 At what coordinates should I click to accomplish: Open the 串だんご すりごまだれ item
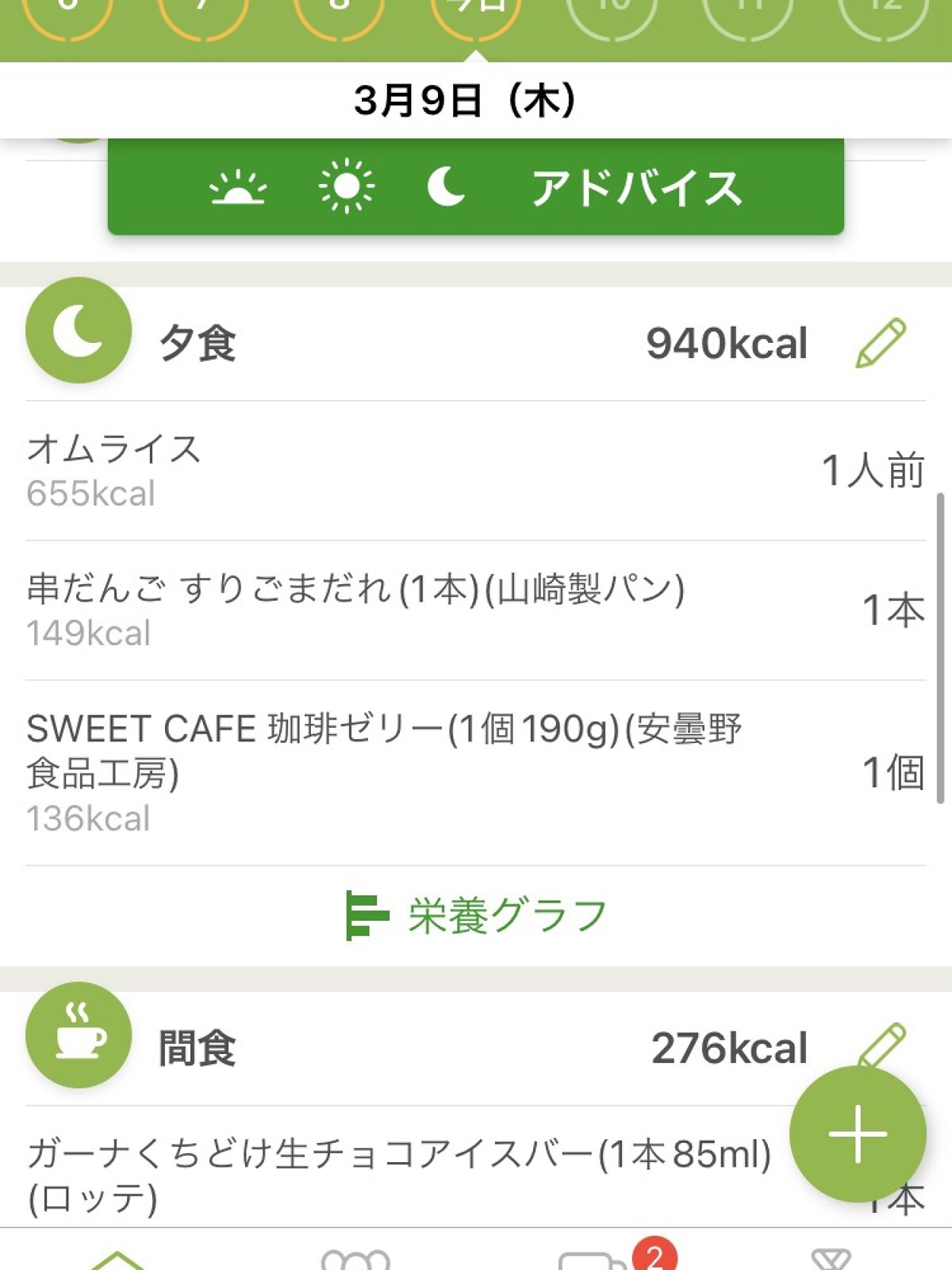point(474,610)
